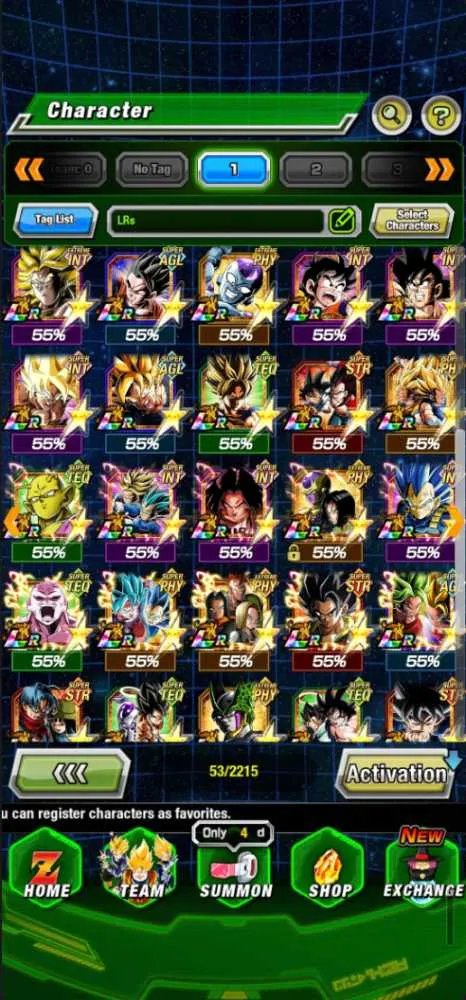This screenshot has height=1000, width=466.
Task: Open the Super TEQ Piccolo character card
Action: (x=48, y=511)
